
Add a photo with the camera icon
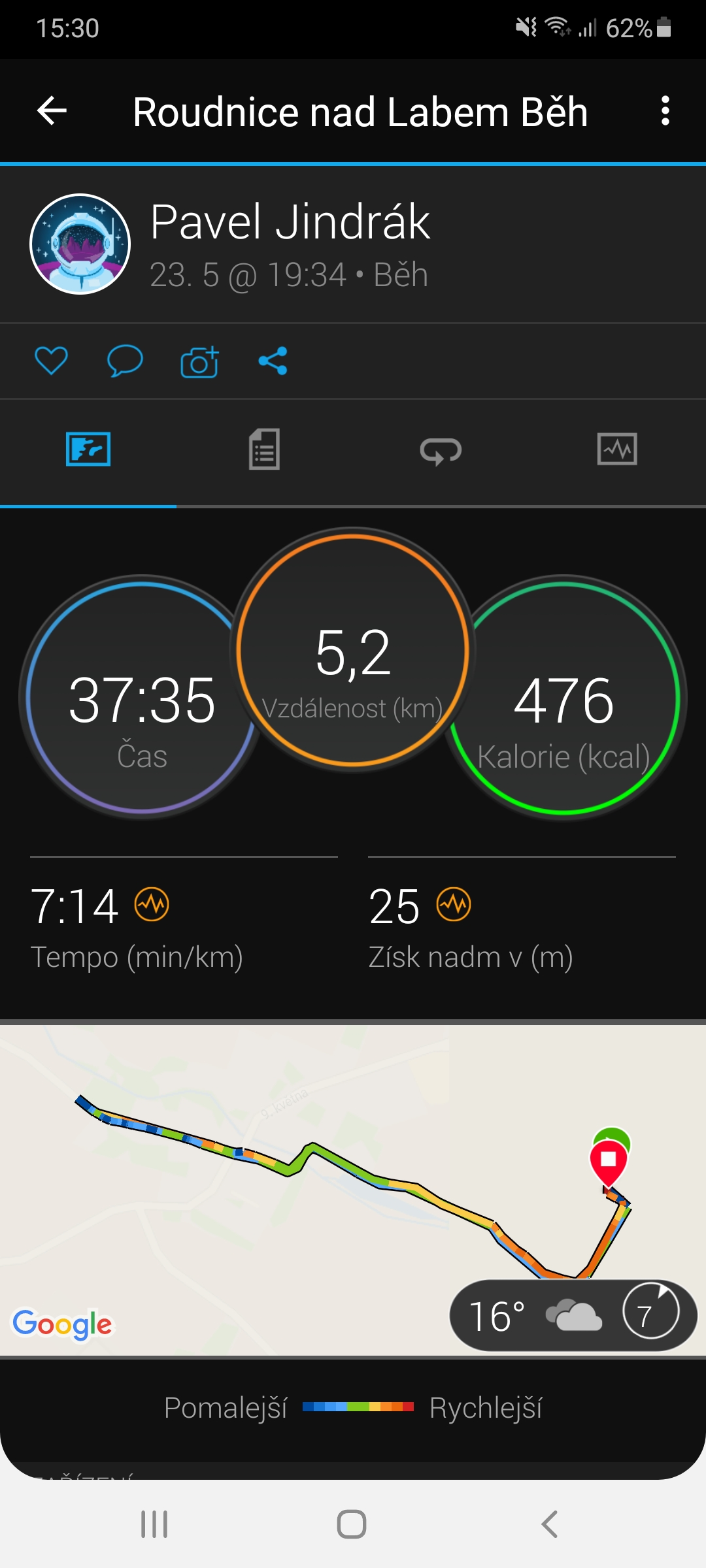point(199,361)
